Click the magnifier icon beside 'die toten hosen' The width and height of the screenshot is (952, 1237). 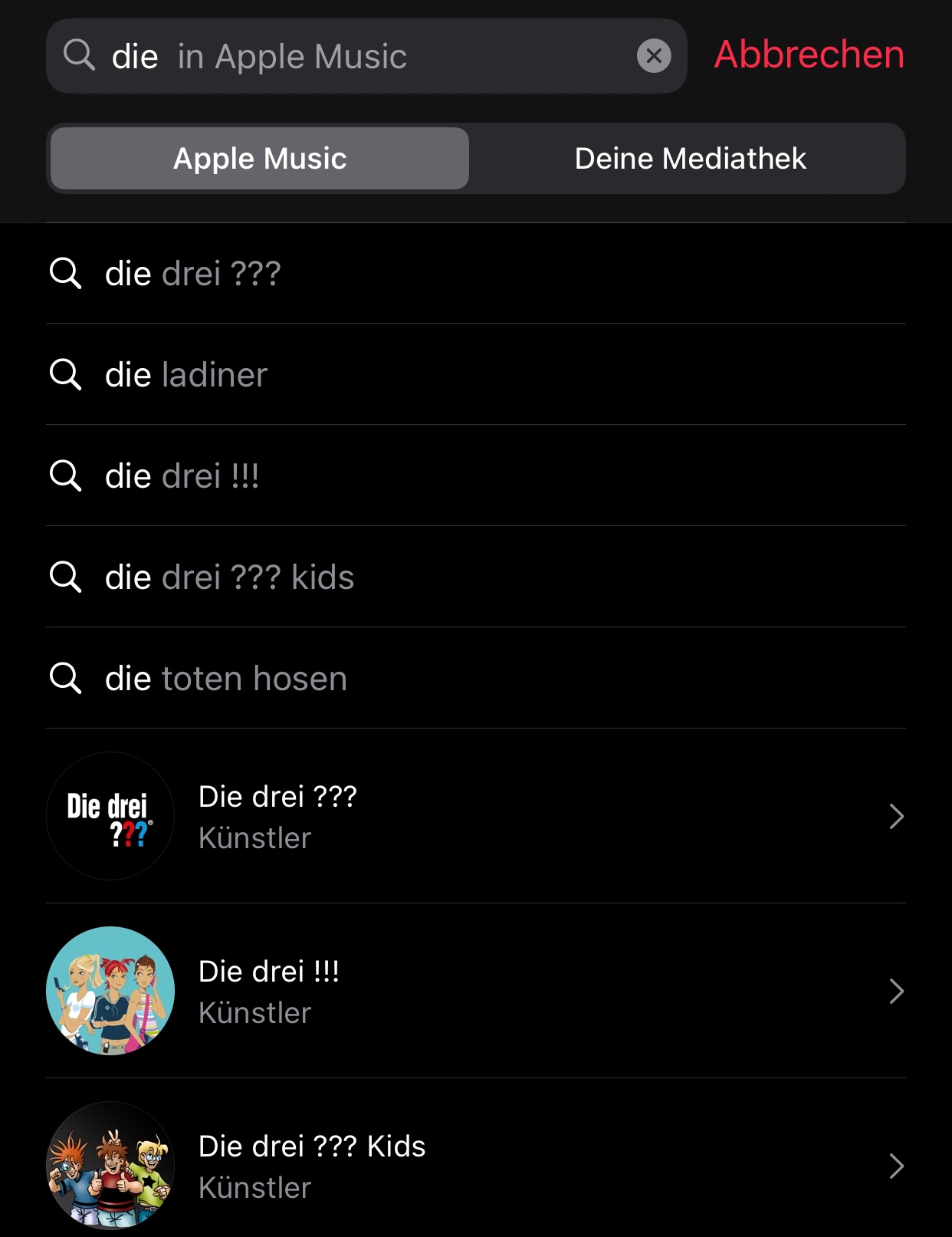click(x=67, y=678)
